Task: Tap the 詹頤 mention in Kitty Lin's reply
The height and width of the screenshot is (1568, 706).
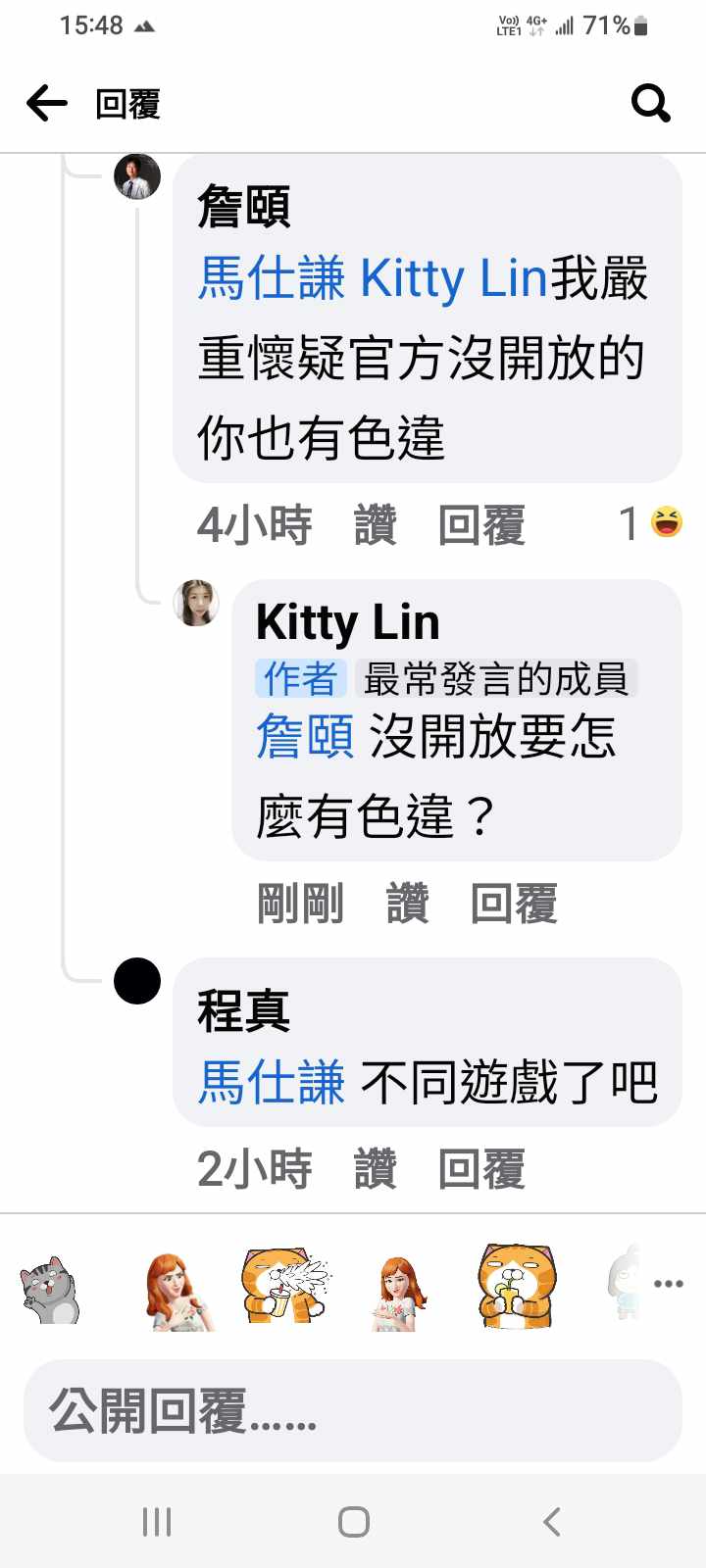Action: 305,736
